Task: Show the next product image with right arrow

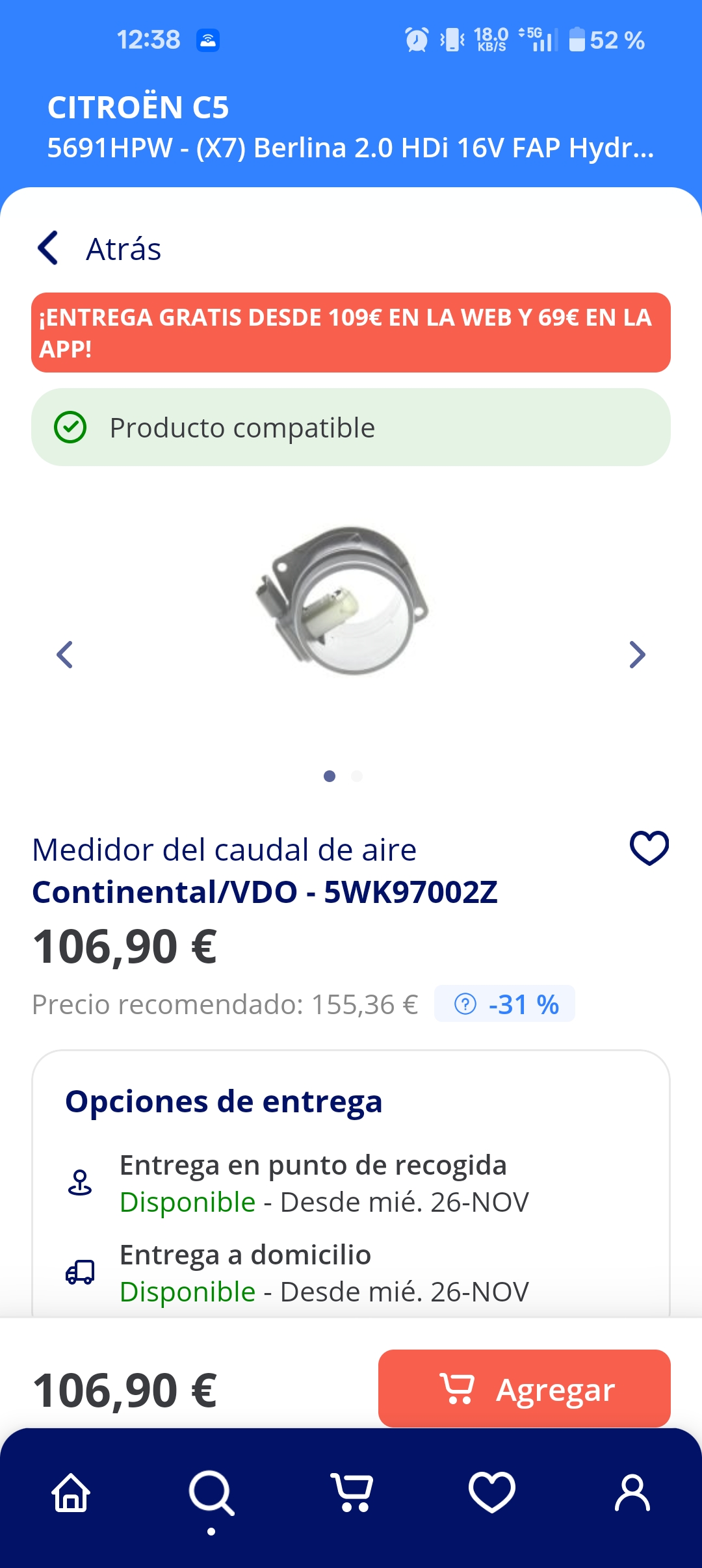Action: click(636, 655)
